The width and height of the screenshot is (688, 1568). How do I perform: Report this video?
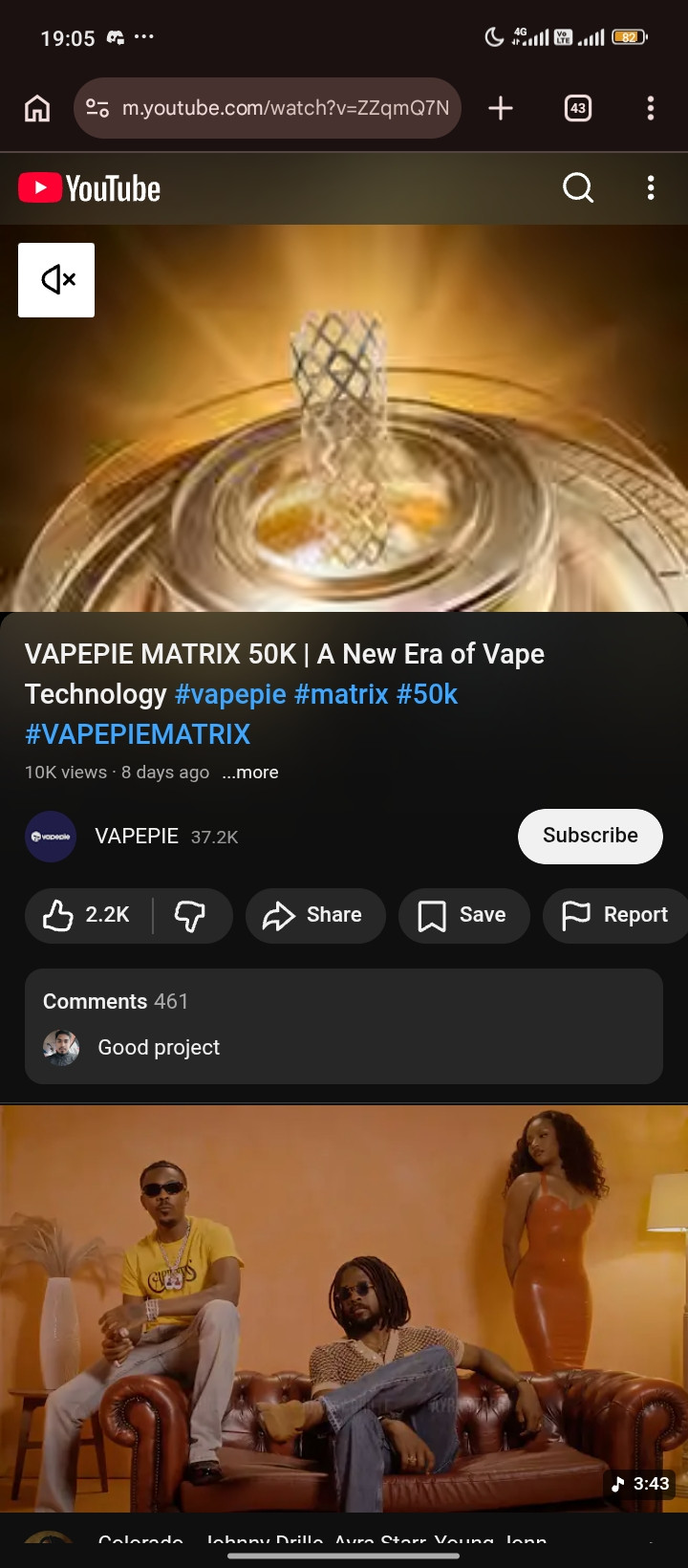615,916
